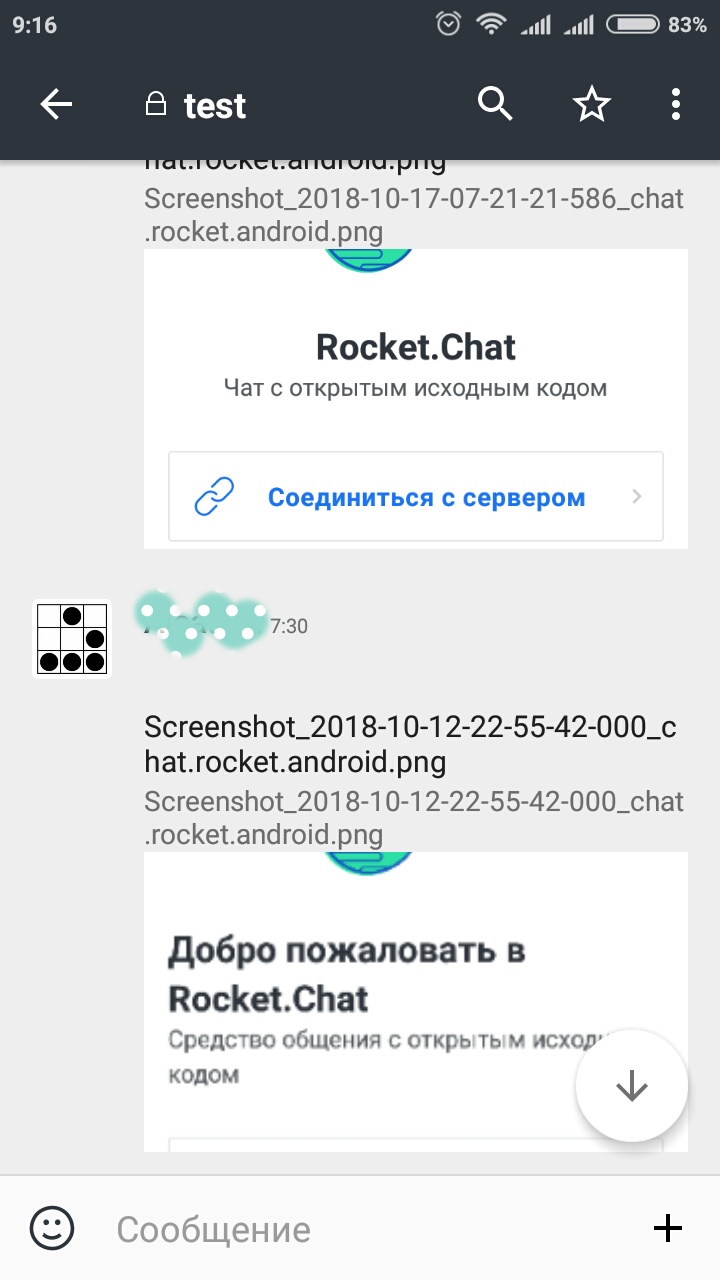Screen dimensions: 720x1280
Task: Tap the alarm clock status bar icon
Action: (x=449, y=24)
